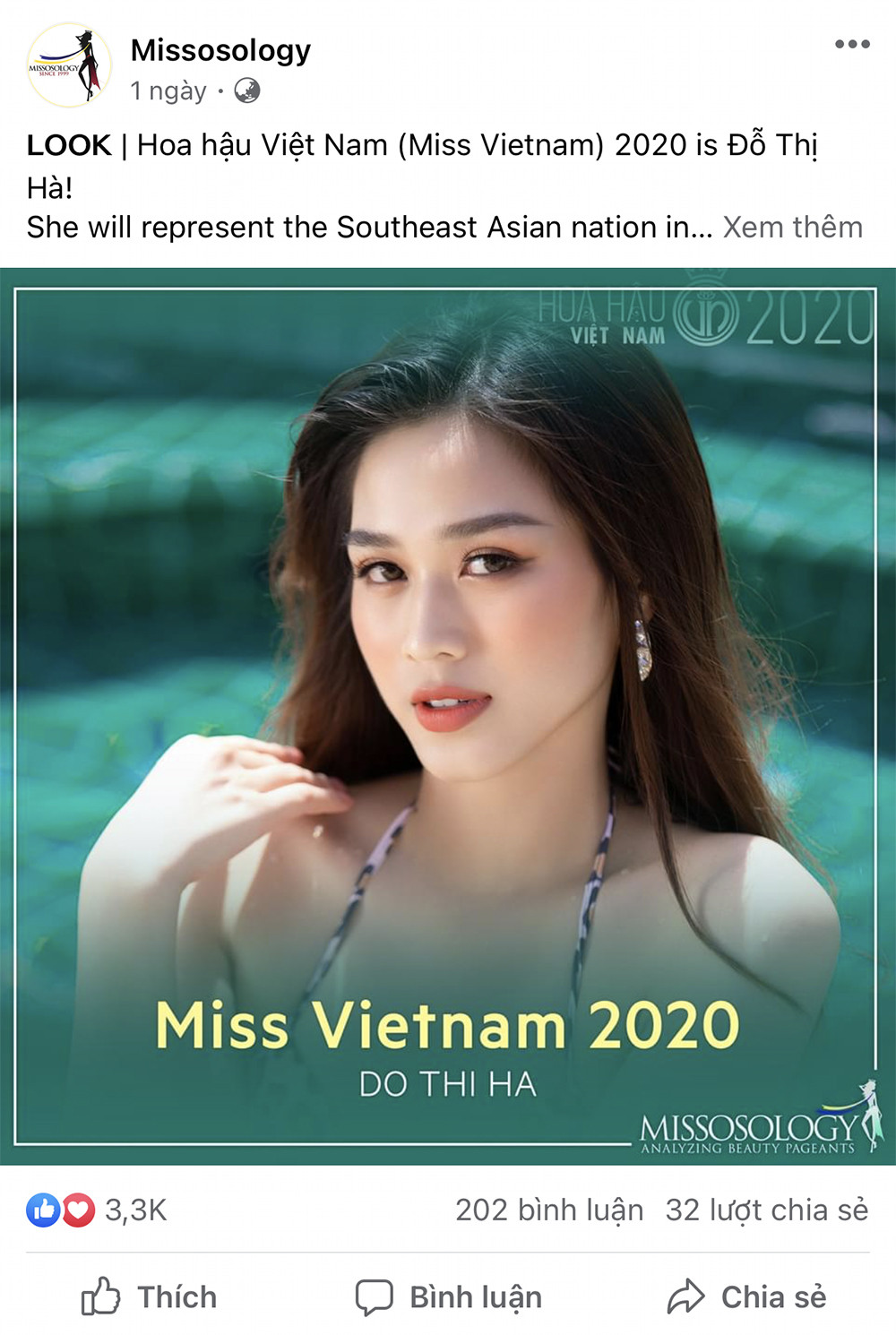Click the heart Love reaction icon
Image resolution: width=896 pixels, height=1335 pixels.
(x=76, y=1209)
